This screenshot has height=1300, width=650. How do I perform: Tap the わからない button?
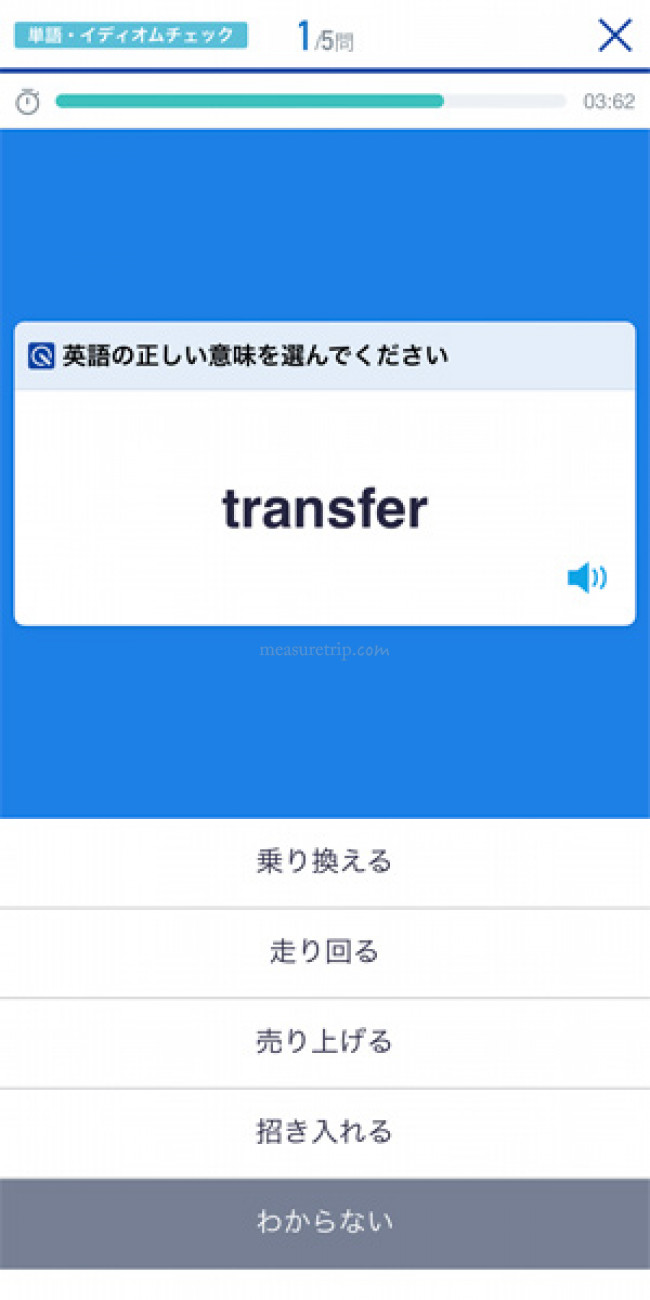coord(324,1222)
